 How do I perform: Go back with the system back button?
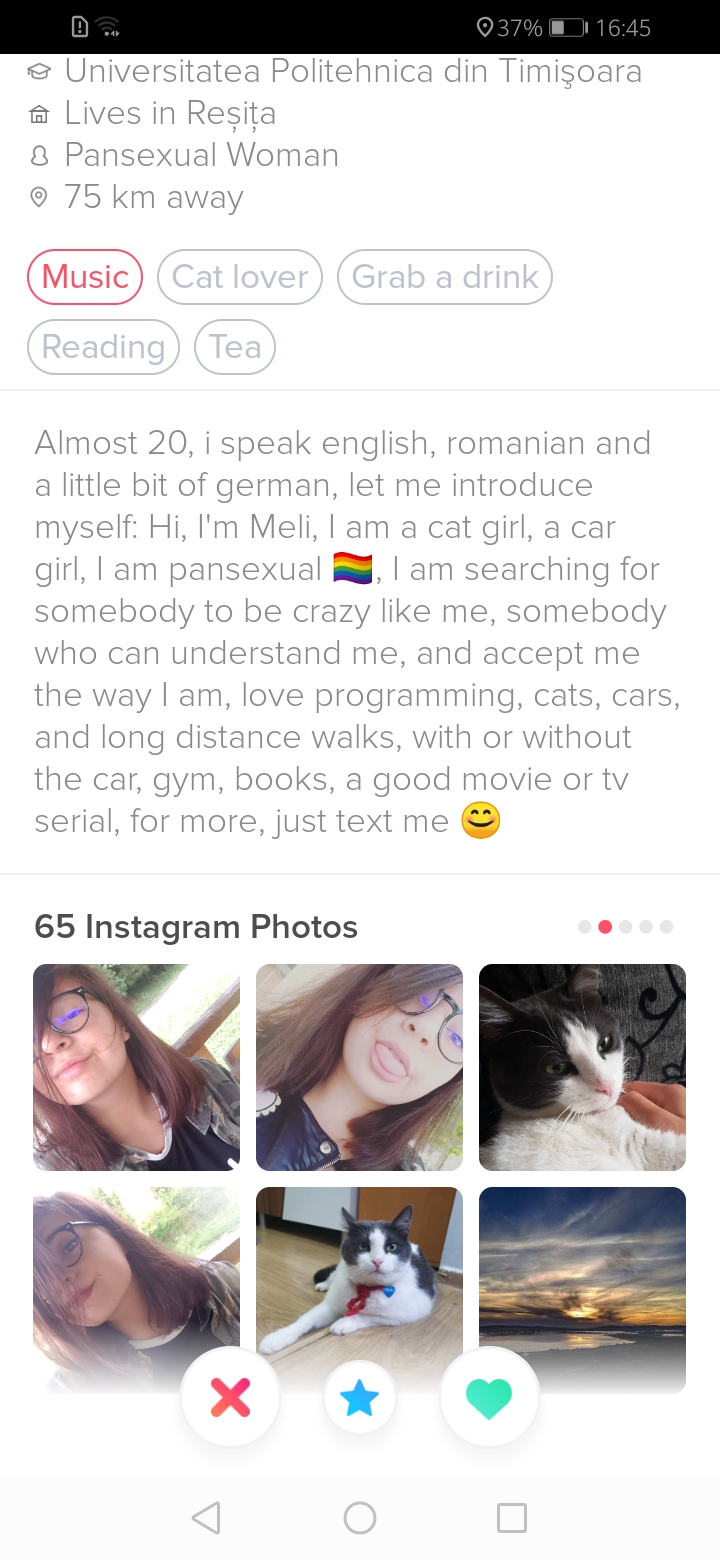pos(206,1518)
